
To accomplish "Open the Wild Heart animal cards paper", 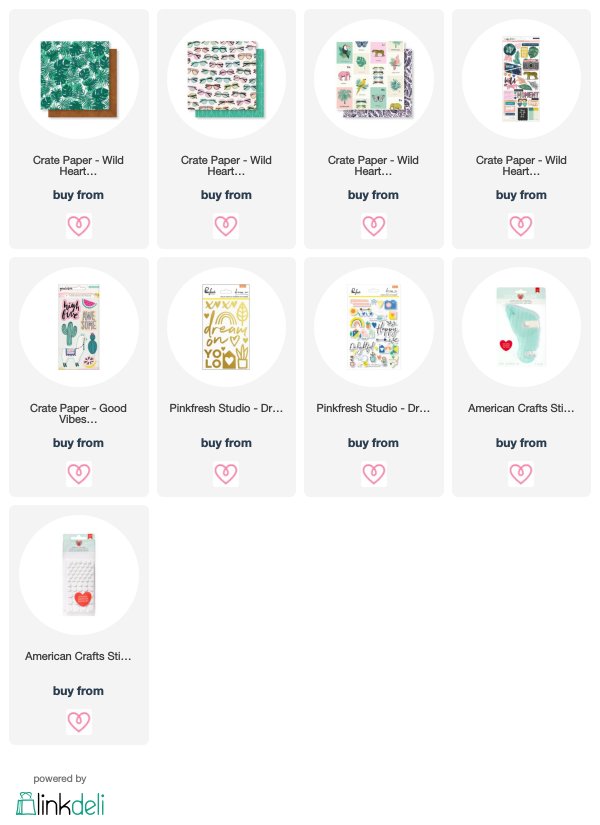I will click(374, 79).
